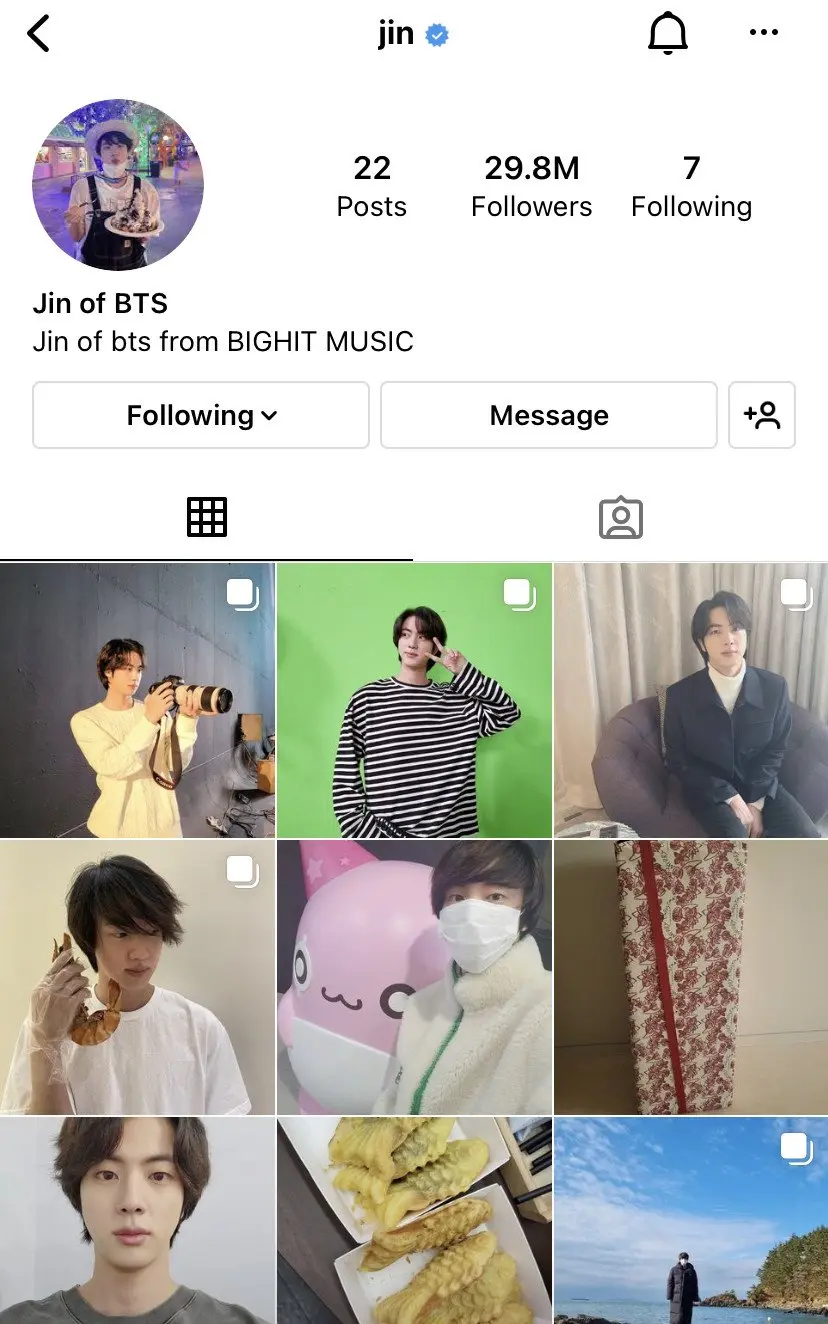The height and width of the screenshot is (1324, 828).
Task: Switch to the posts grid tab
Action: (207, 517)
